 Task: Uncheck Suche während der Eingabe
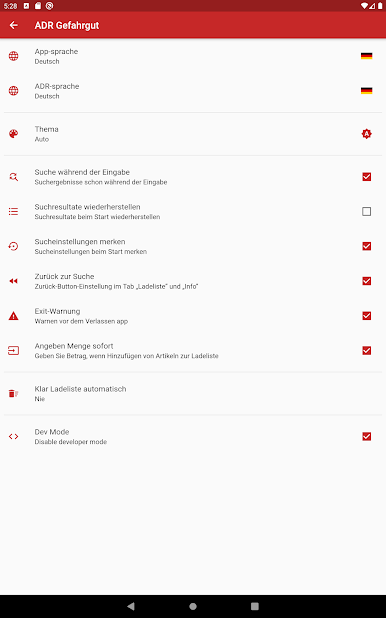(366, 177)
